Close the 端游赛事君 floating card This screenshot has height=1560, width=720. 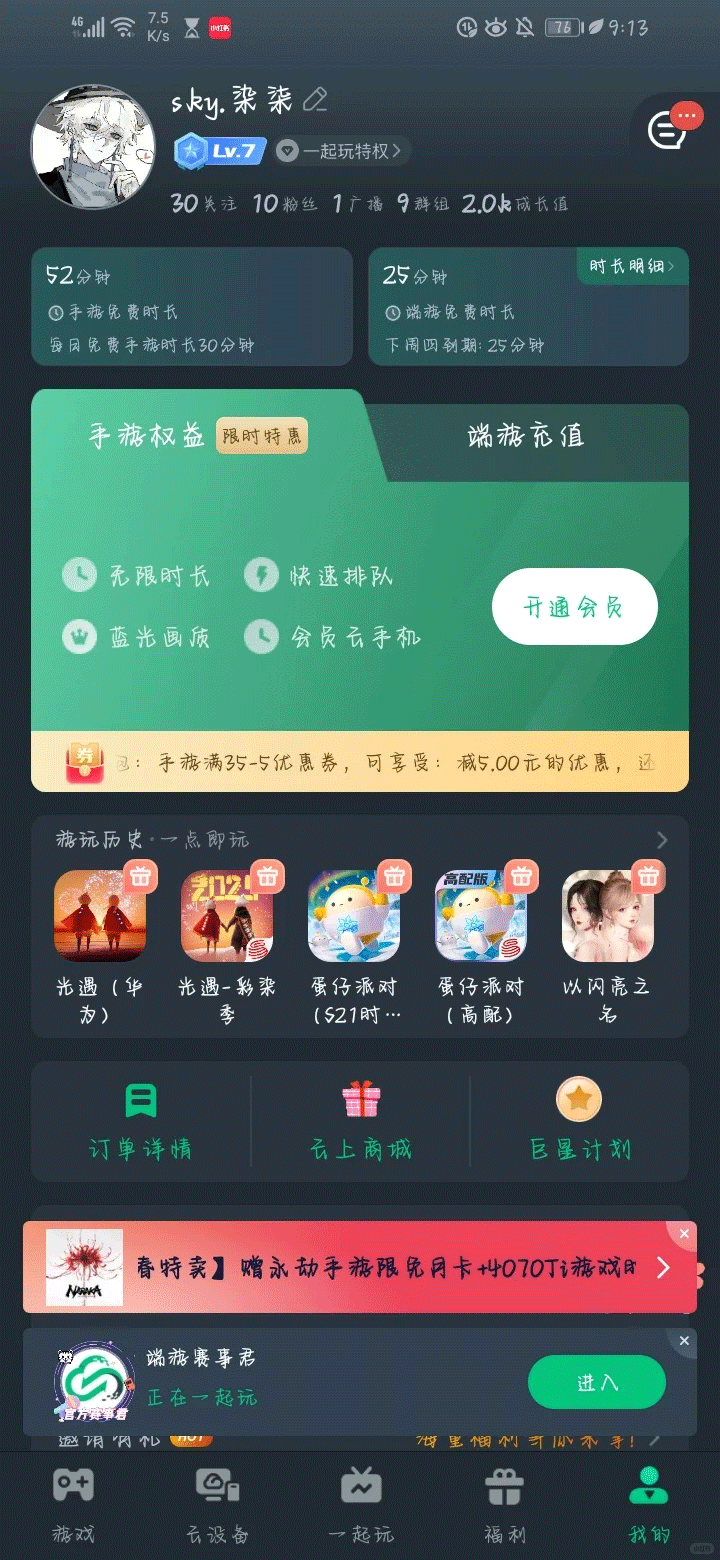684,1340
